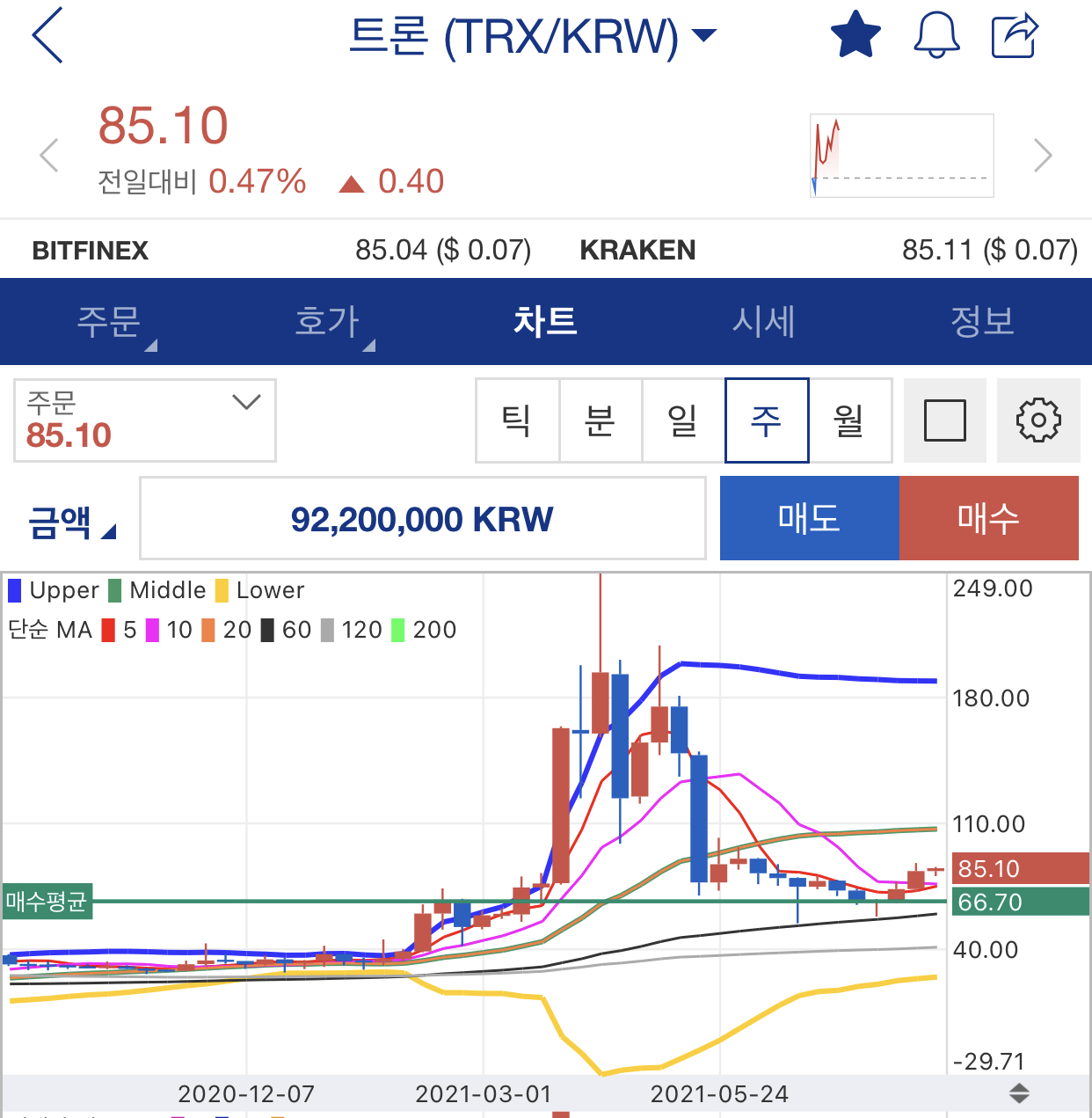Go to the previous coin arrow

[x=49, y=156]
